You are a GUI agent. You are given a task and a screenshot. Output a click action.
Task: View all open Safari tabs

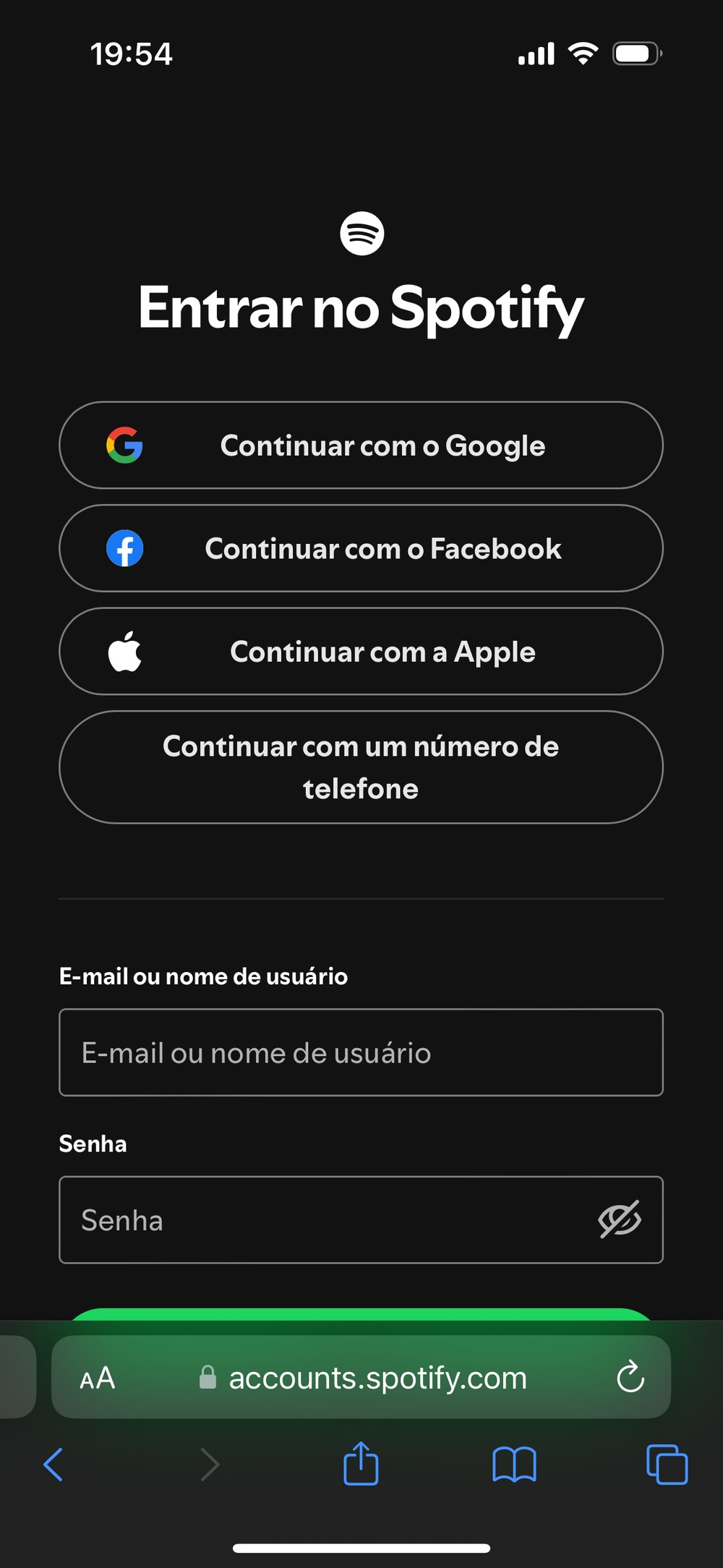pyautogui.click(x=667, y=1465)
